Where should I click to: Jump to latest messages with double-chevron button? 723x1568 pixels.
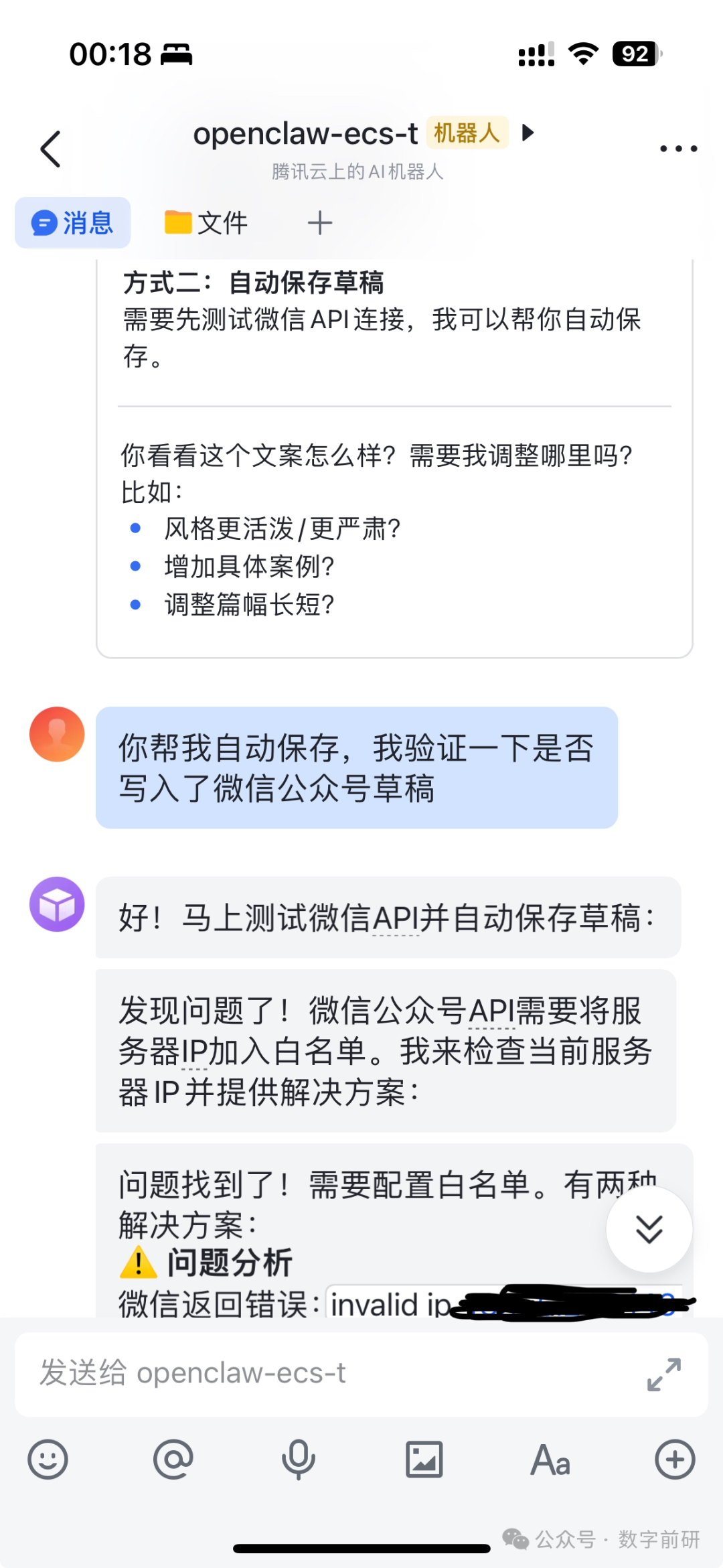pos(649,1229)
